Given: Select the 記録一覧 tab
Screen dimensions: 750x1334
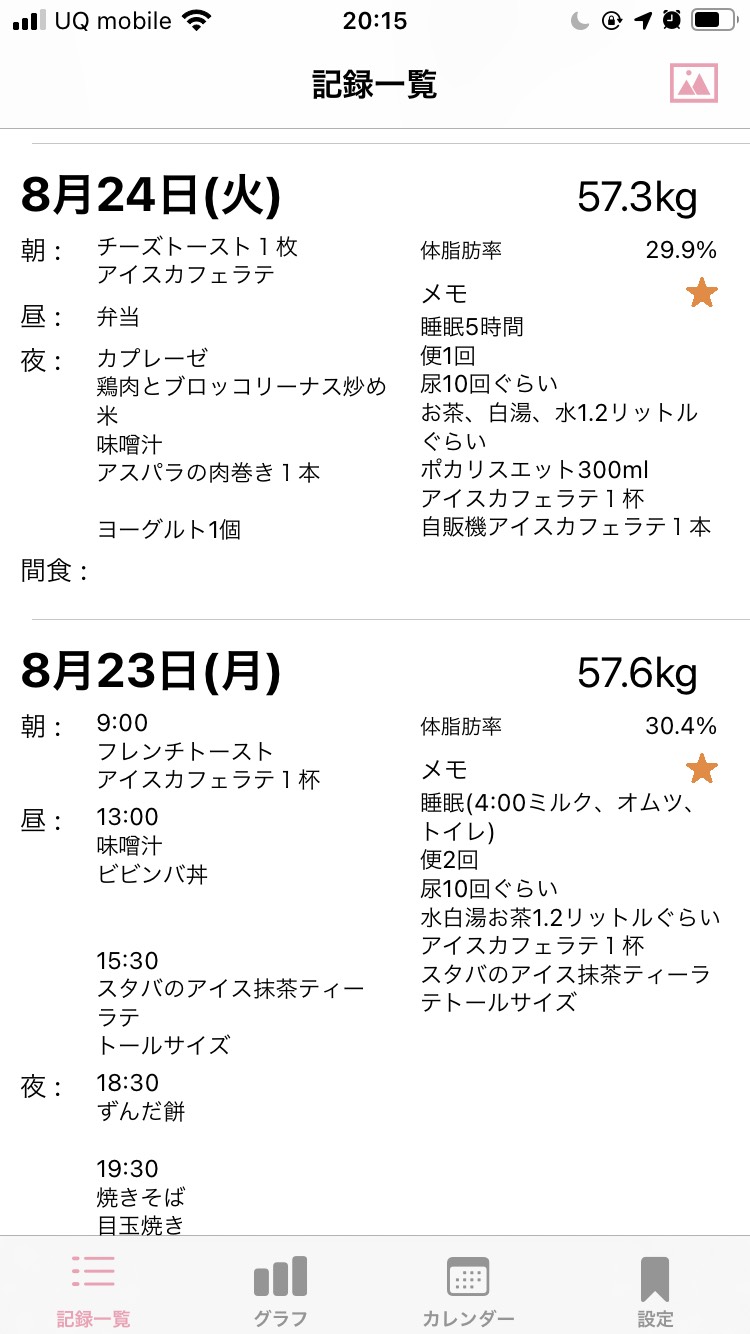Looking at the screenshot, I should pyautogui.click(x=93, y=1290).
